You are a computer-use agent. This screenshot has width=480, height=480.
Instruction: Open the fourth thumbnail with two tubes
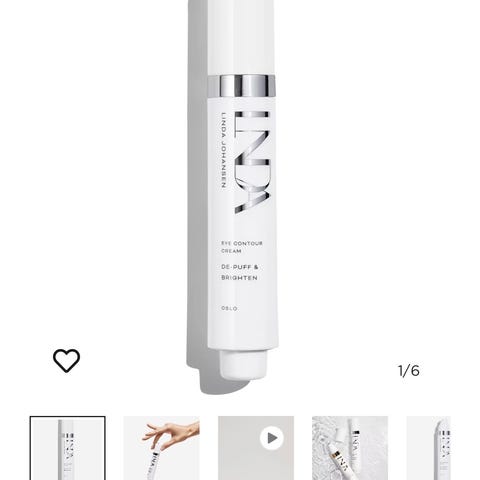(x=350, y=448)
